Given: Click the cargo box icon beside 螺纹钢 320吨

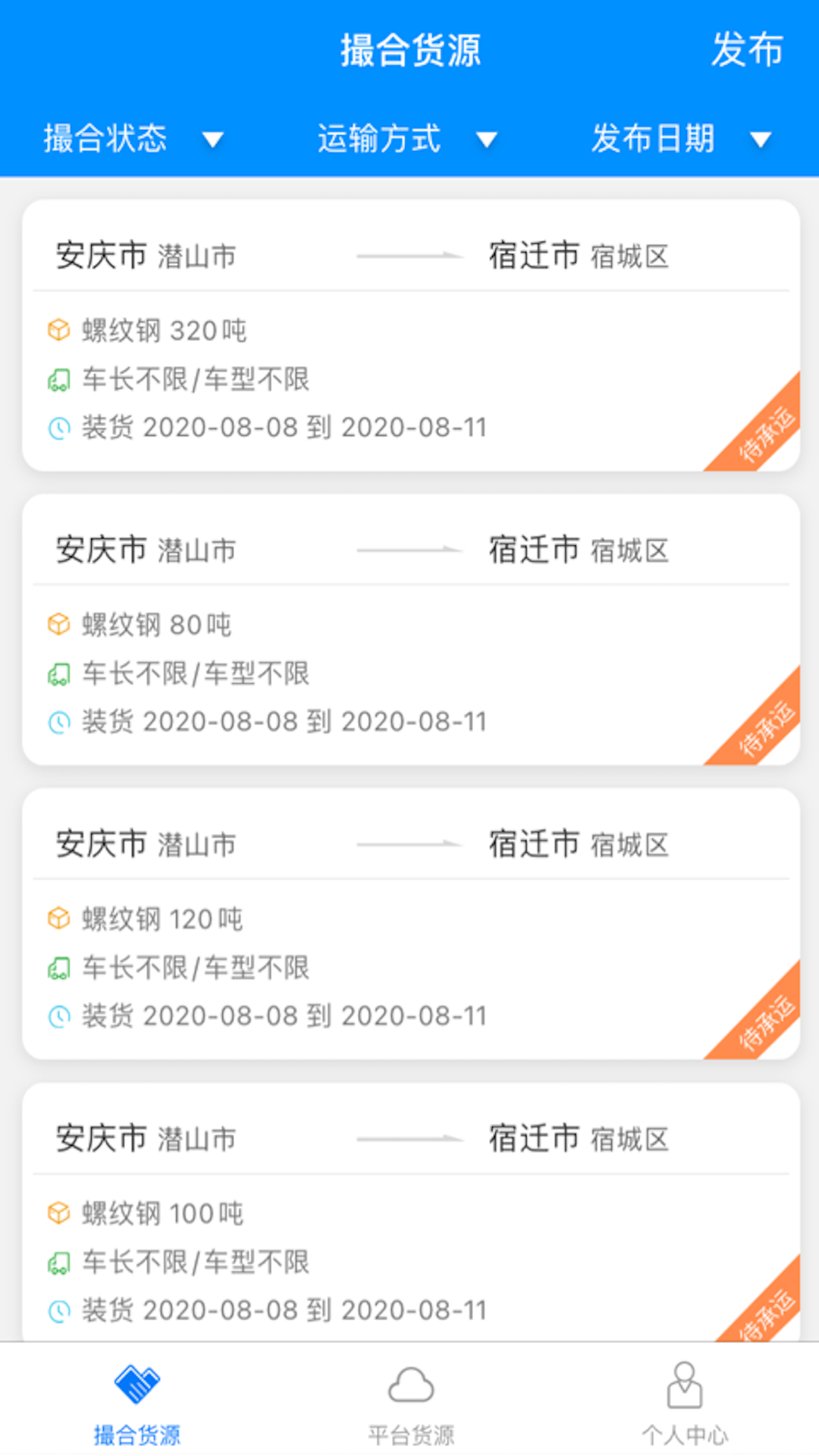Looking at the screenshot, I should [59, 331].
